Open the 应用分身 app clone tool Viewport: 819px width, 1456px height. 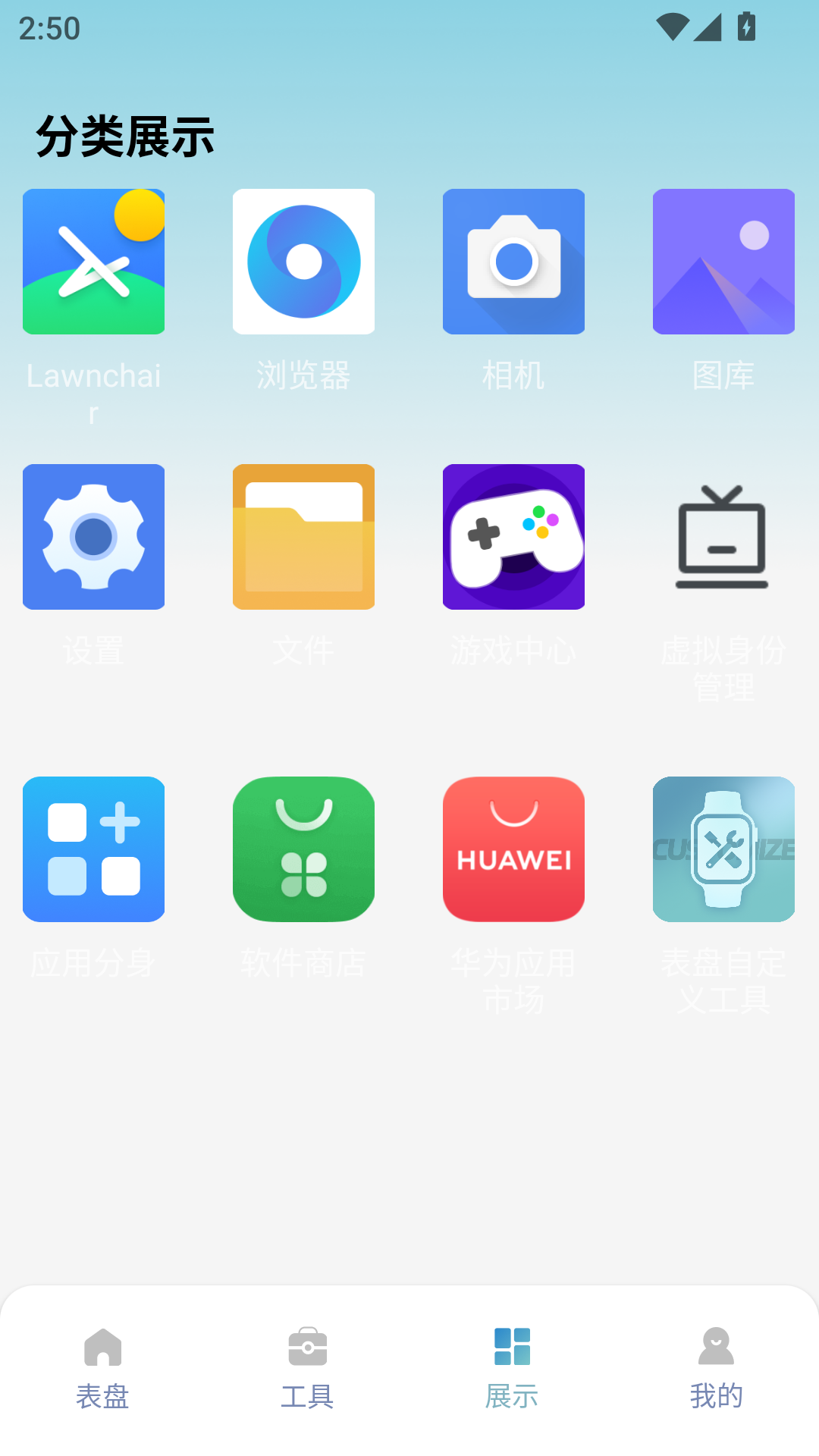94,849
